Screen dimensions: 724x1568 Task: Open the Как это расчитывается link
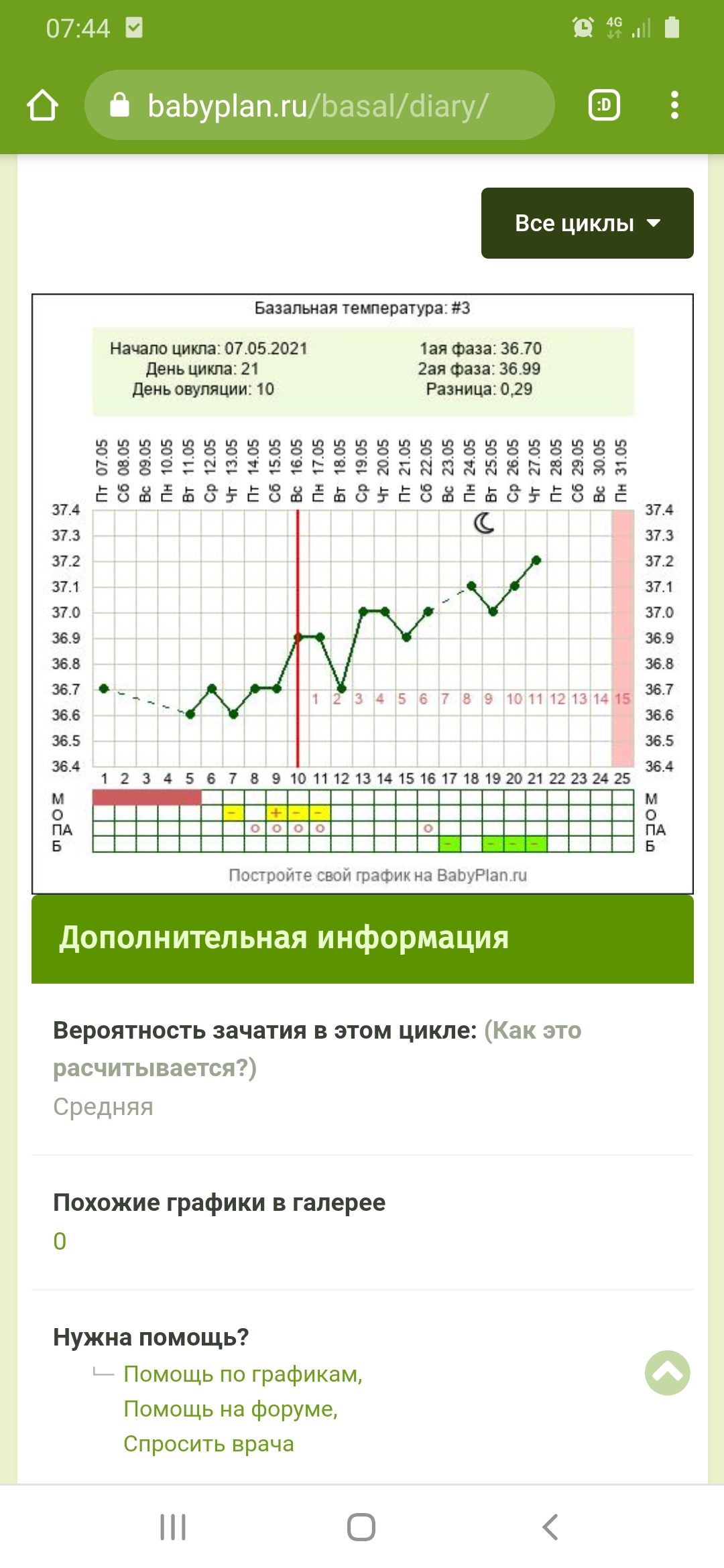317,1049
